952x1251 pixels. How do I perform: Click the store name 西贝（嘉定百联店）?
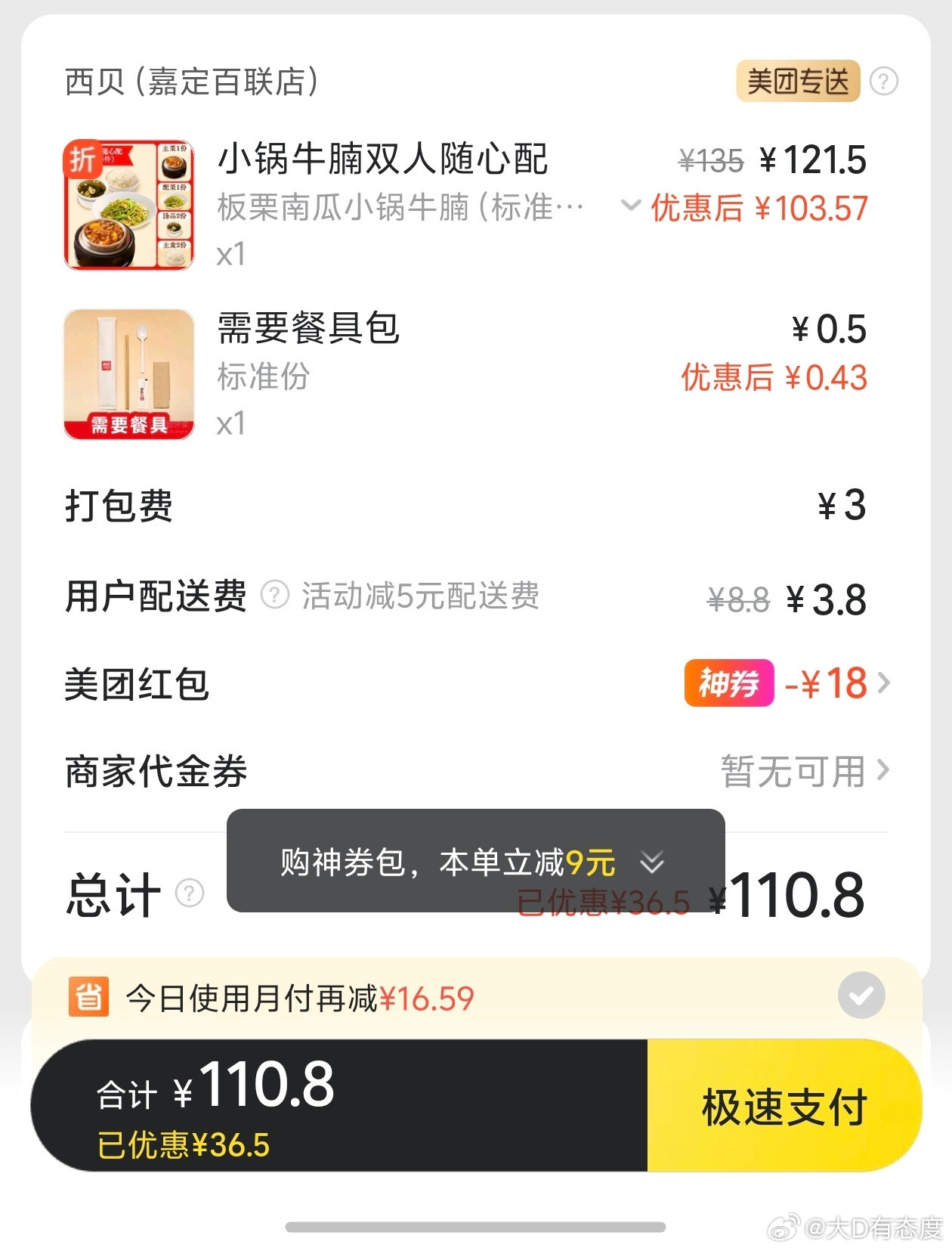193,79
